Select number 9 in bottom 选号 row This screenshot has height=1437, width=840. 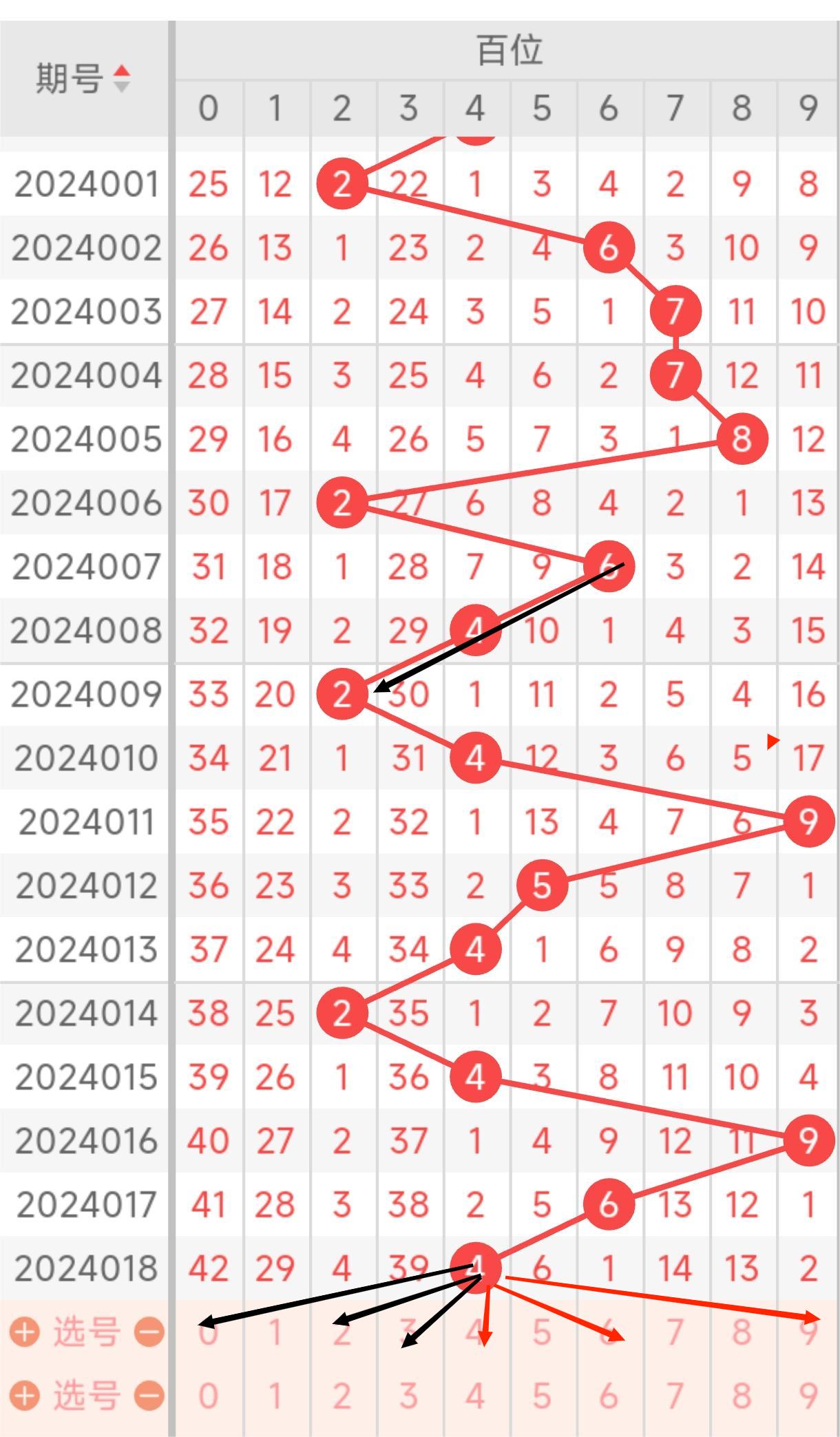[x=808, y=1396]
